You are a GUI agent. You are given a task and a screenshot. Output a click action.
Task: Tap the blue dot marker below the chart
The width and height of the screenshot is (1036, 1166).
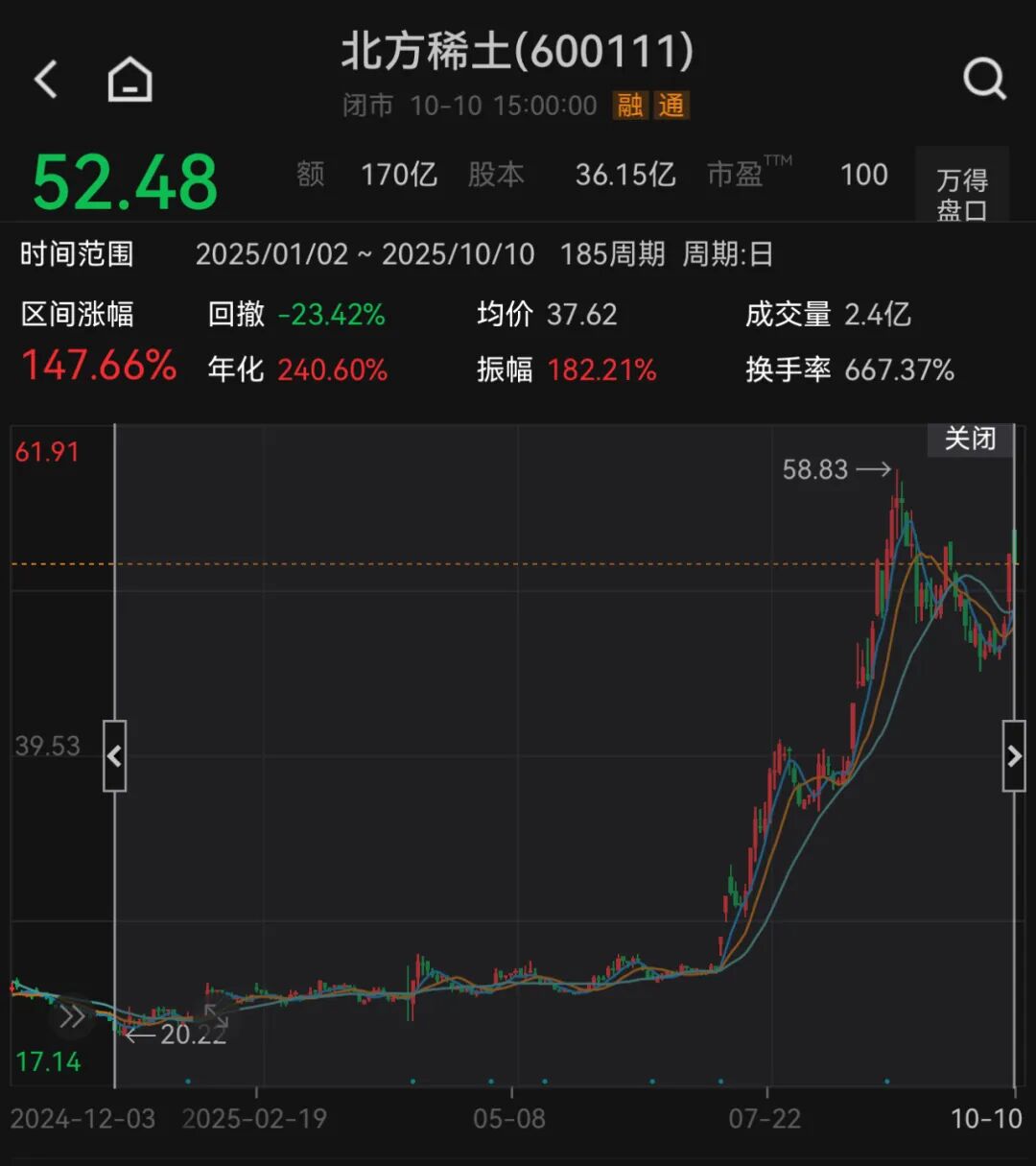click(187, 1079)
